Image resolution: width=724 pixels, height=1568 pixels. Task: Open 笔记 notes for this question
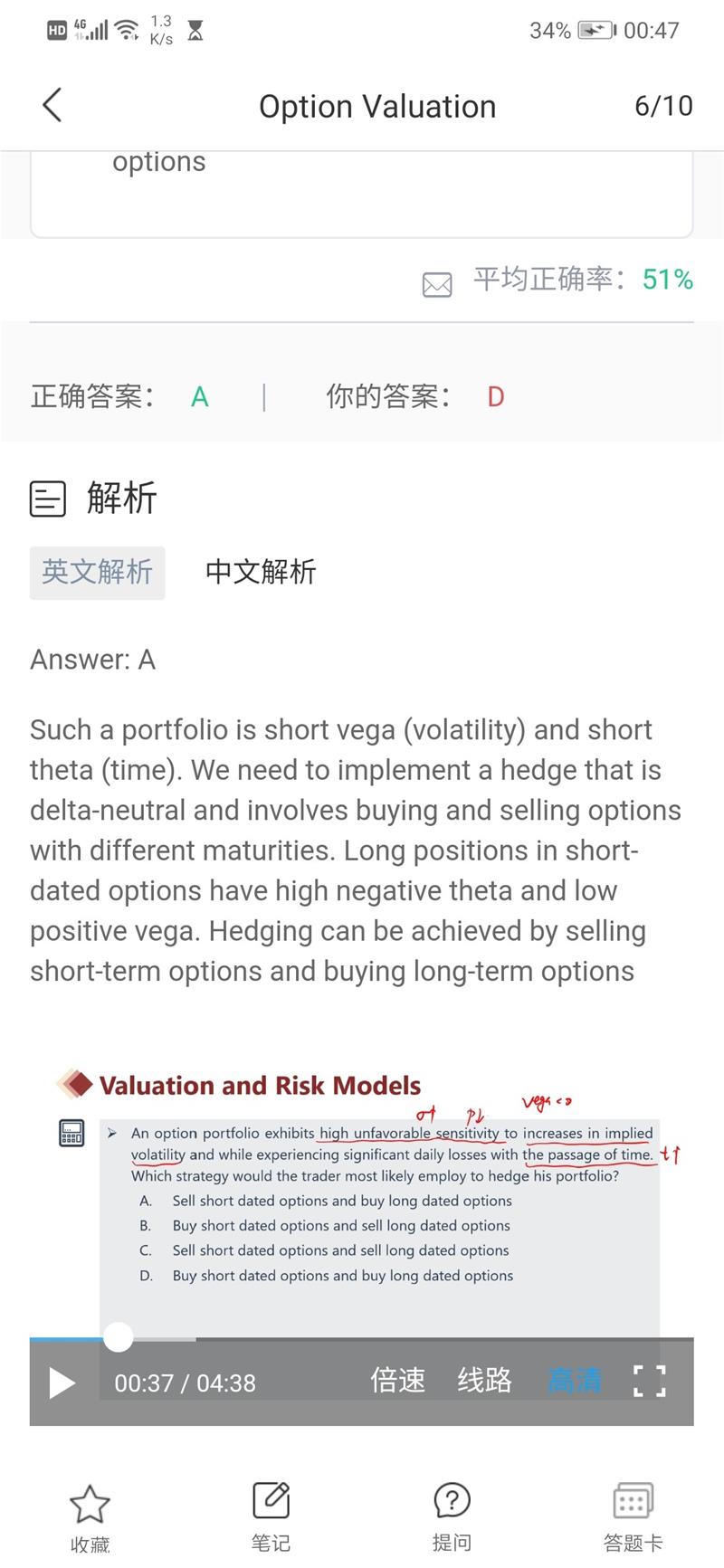(x=271, y=1516)
